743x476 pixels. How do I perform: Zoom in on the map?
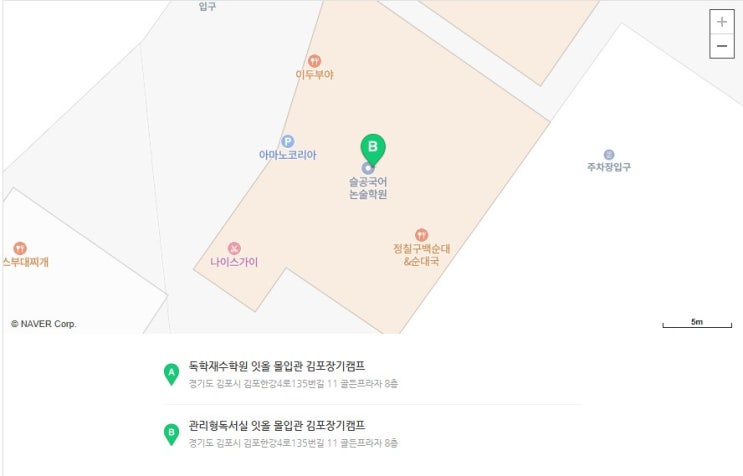[721, 22]
